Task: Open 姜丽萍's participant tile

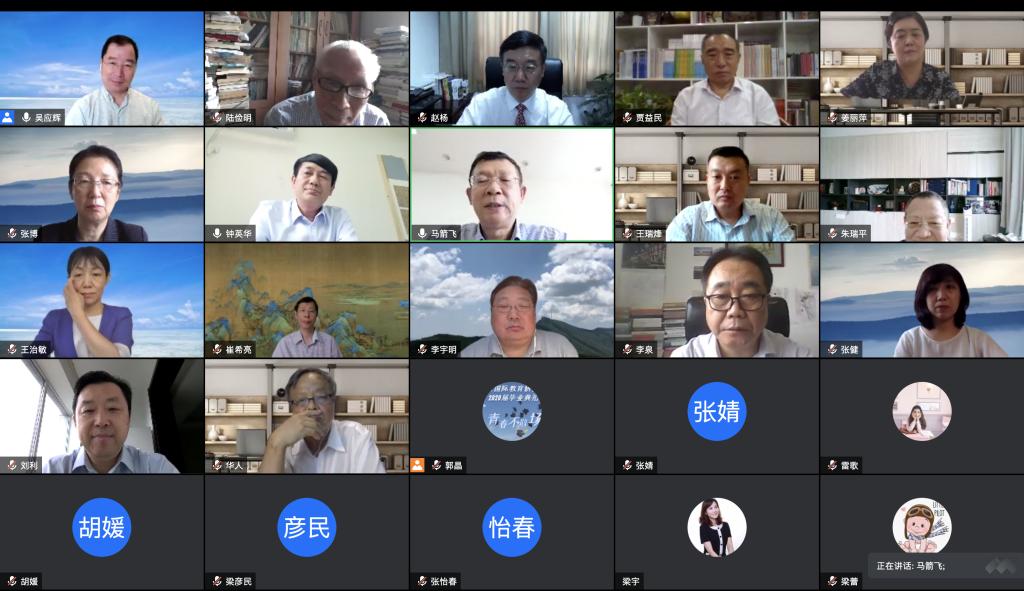Action: [921, 68]
